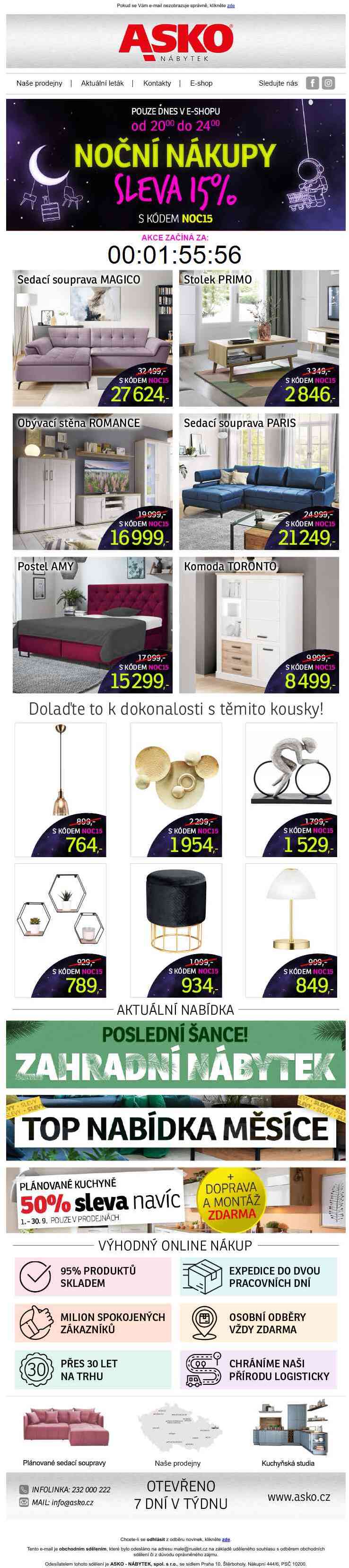The height and width of the screenshot is (1568, 349).
Task: Open the Top nabídka měsíce banner
Action: 175,1127
